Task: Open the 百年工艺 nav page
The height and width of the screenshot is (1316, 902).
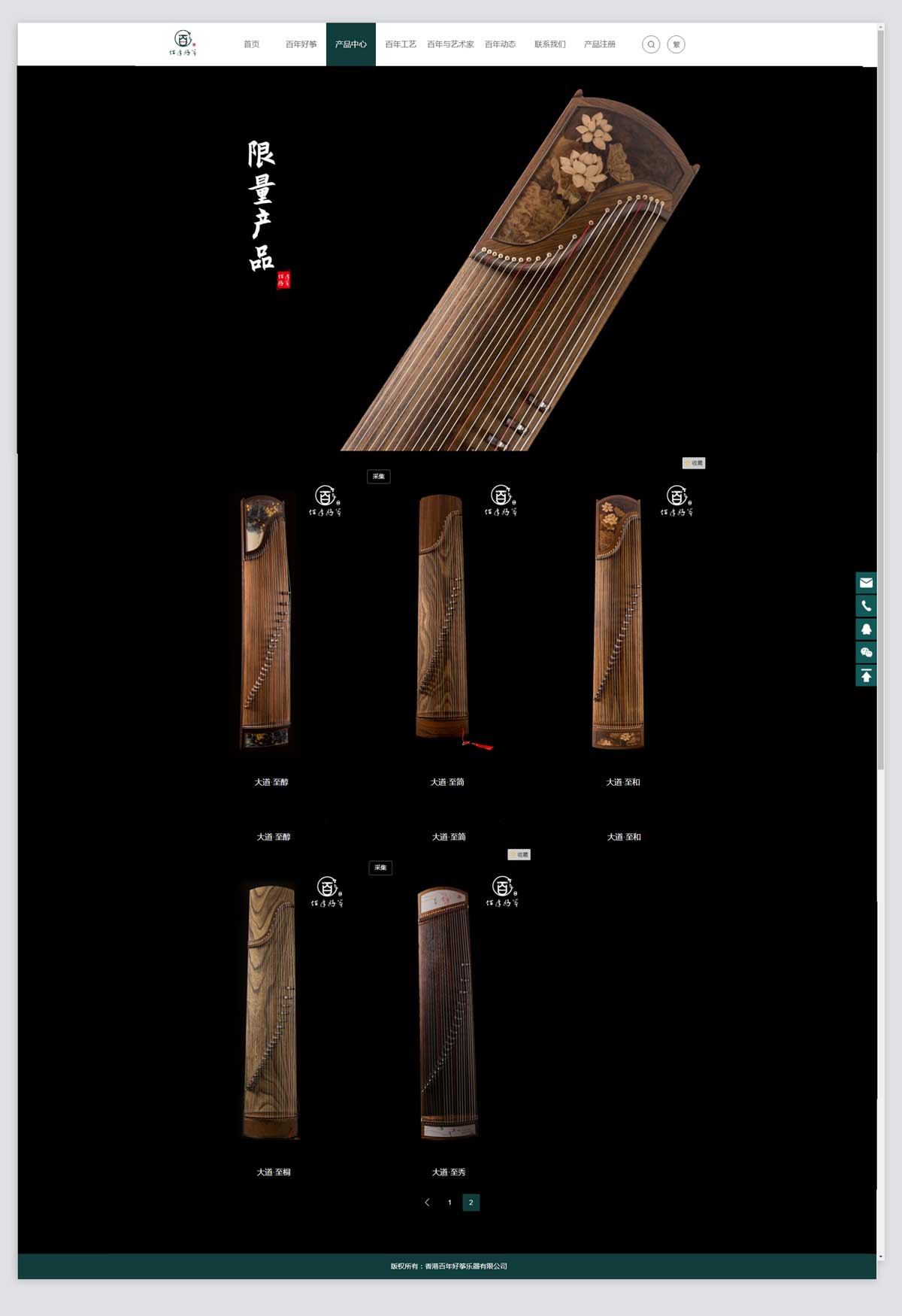Action: pyautogui.click(x=401, y=44)
